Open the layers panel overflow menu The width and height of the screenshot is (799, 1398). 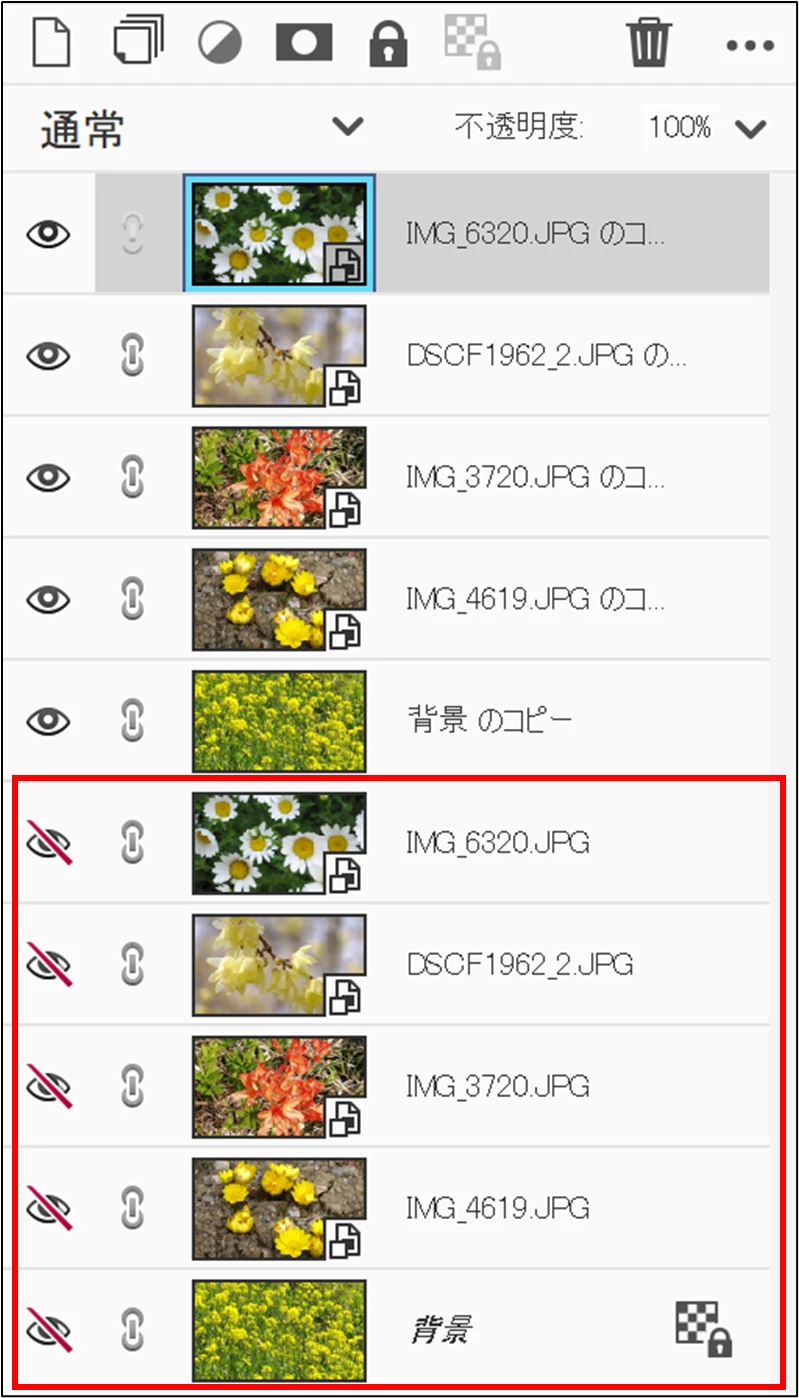tap(750, 46)
